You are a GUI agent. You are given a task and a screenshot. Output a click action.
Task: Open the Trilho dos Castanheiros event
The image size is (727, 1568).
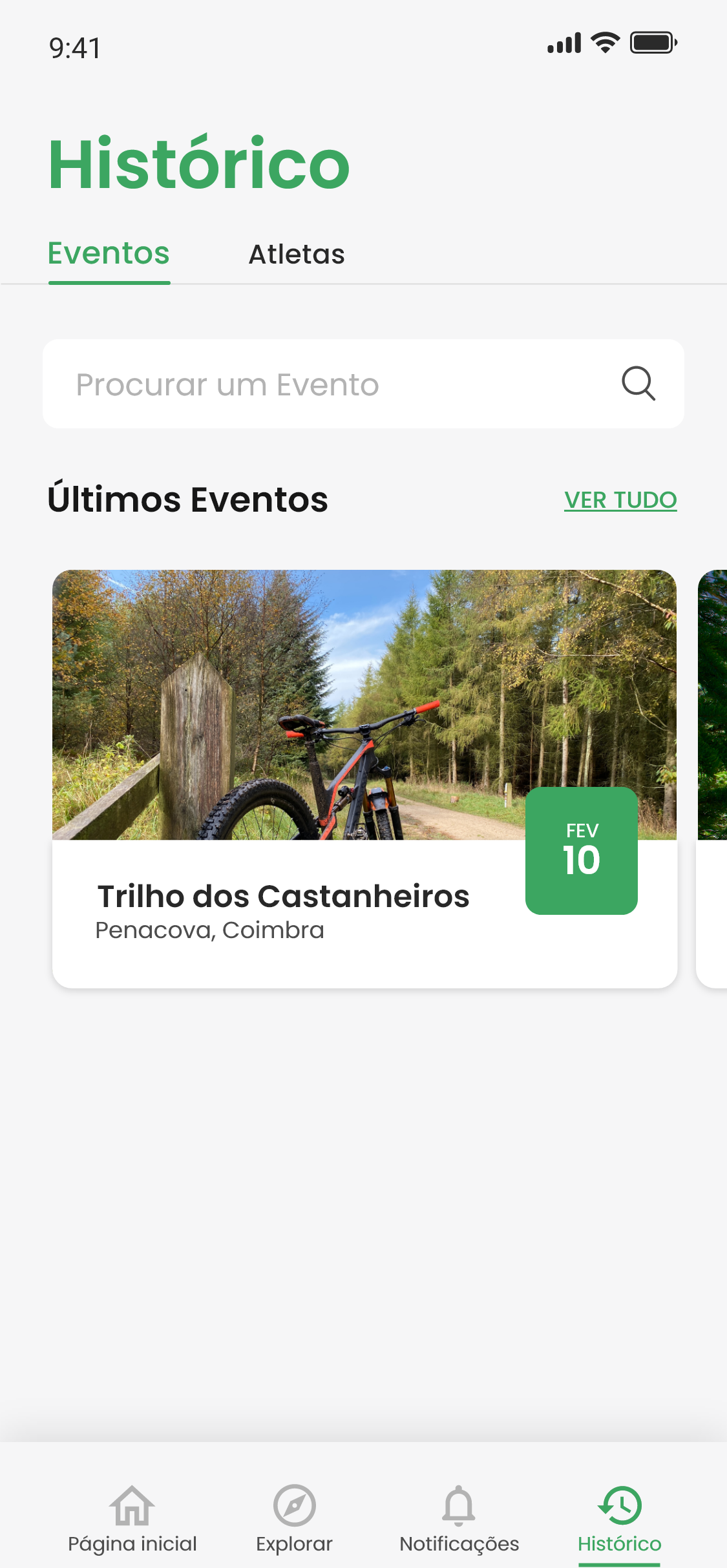(x=284, y=896)
